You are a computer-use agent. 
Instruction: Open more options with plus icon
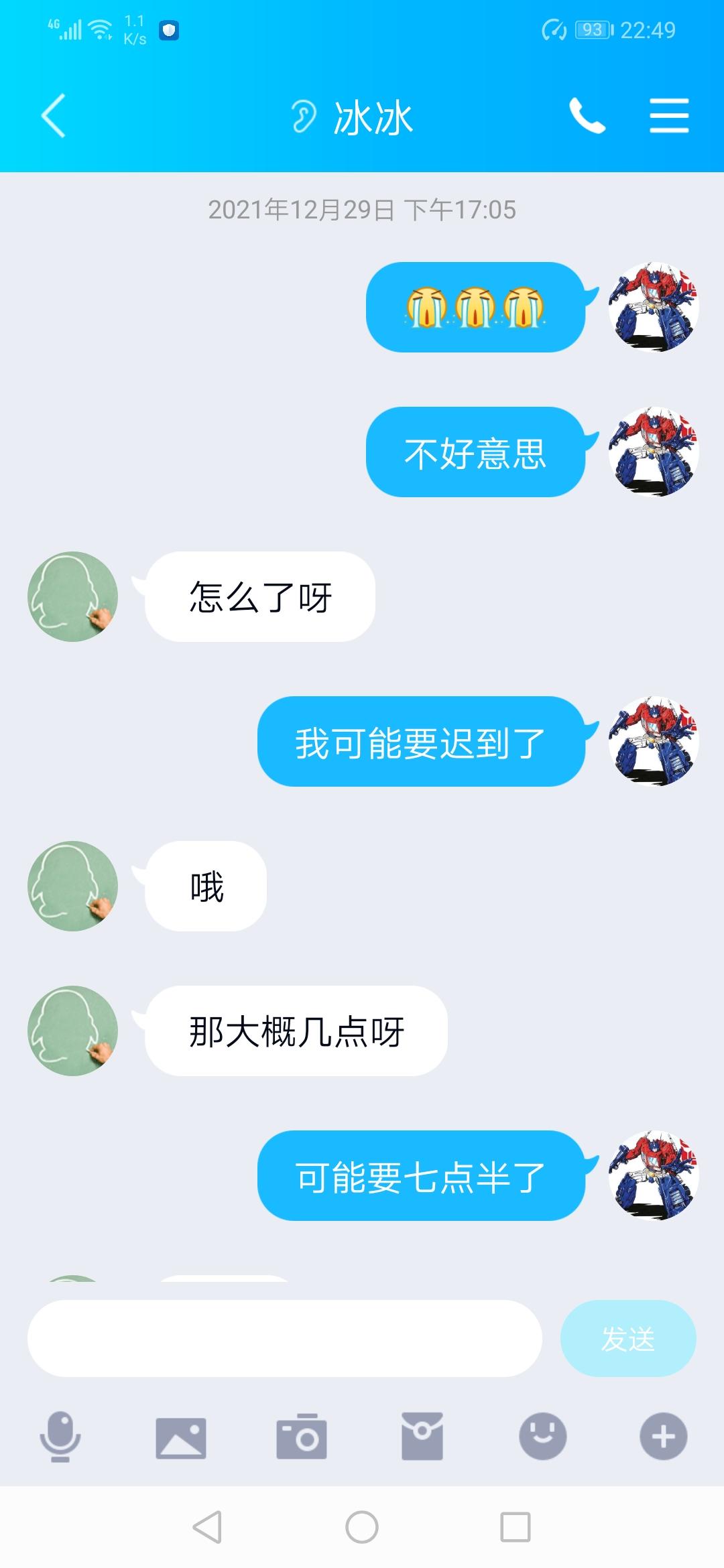(664, 1436)
